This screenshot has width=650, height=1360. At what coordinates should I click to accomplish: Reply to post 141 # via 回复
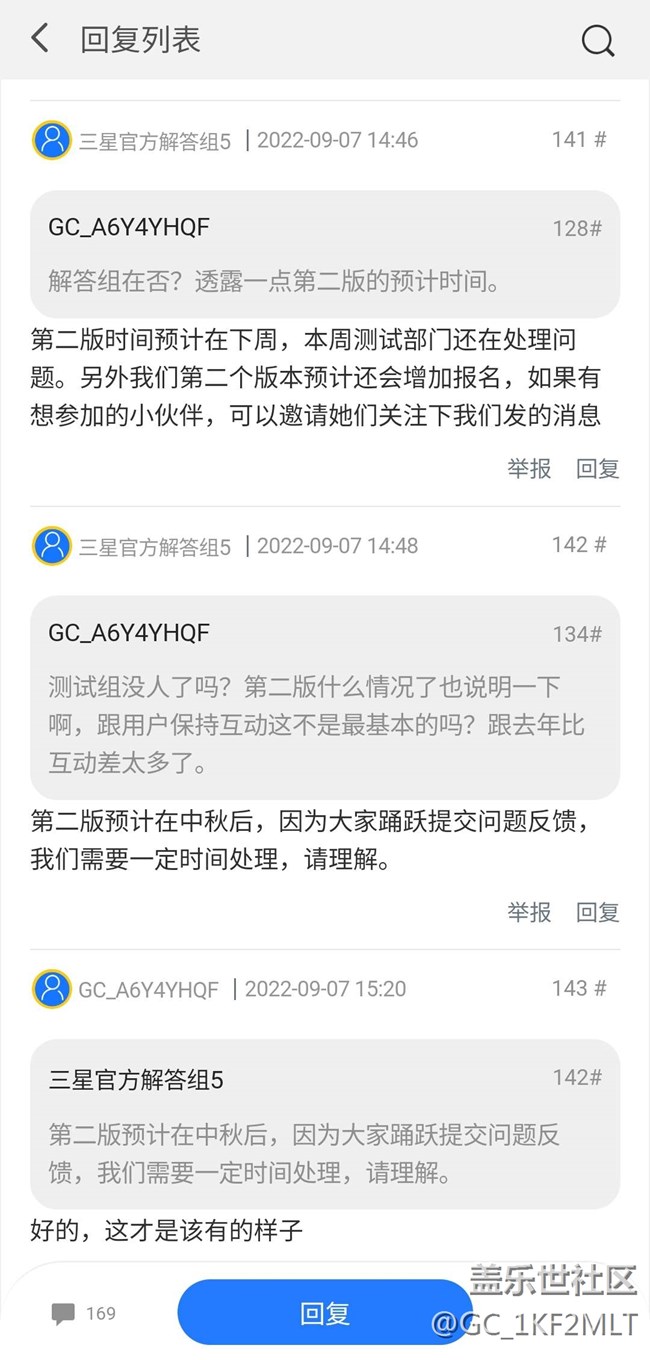click(x=598, y=467)
